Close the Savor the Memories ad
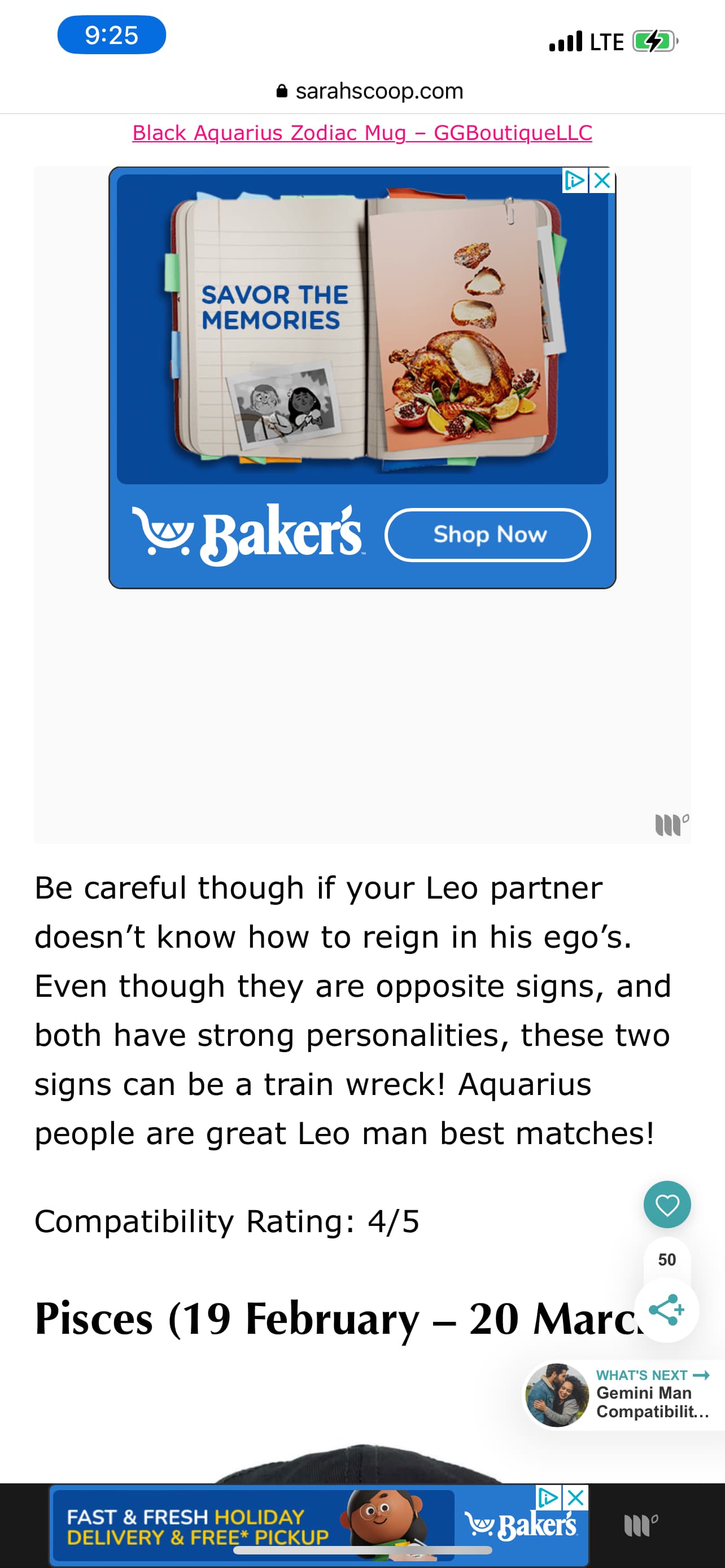 [602, 180]
